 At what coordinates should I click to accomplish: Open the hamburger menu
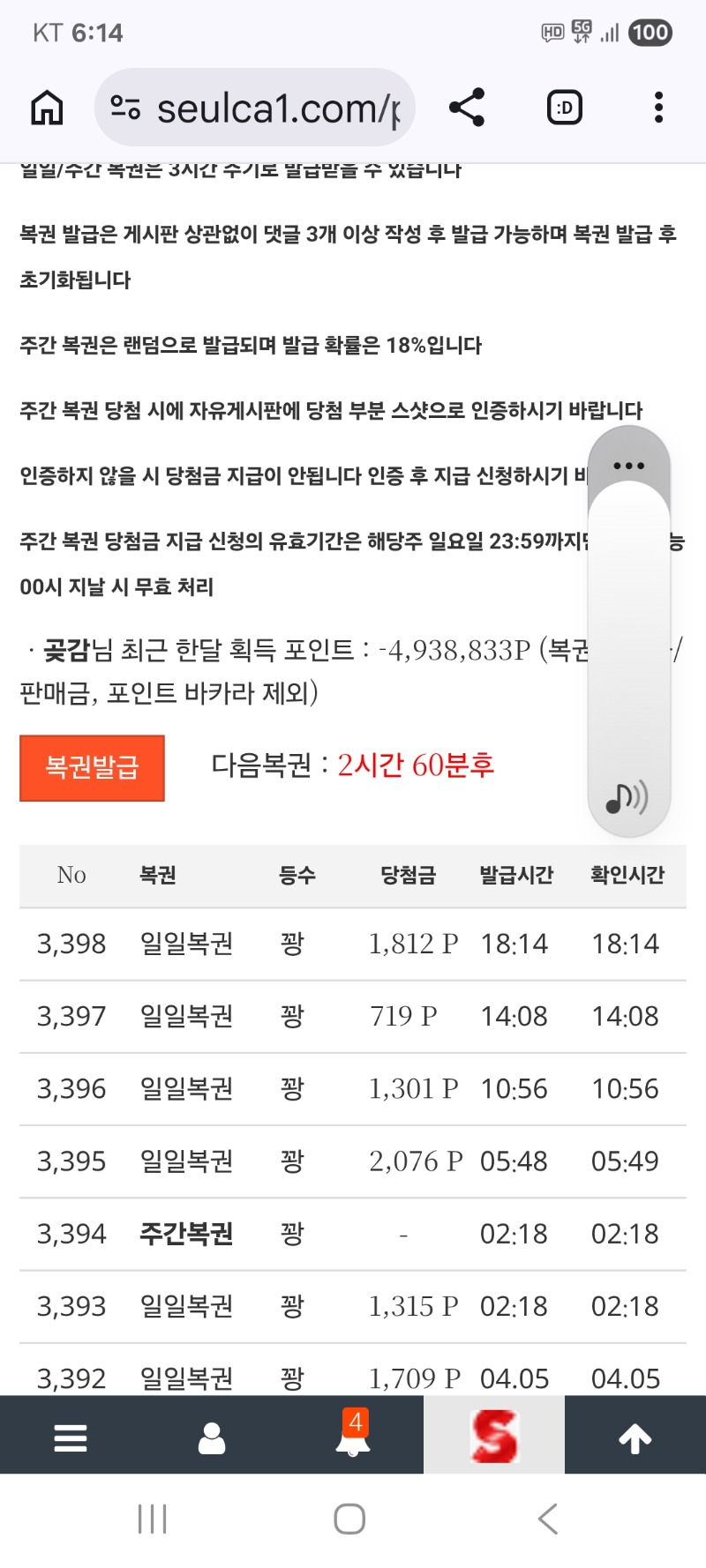(x=71, y=1437)
